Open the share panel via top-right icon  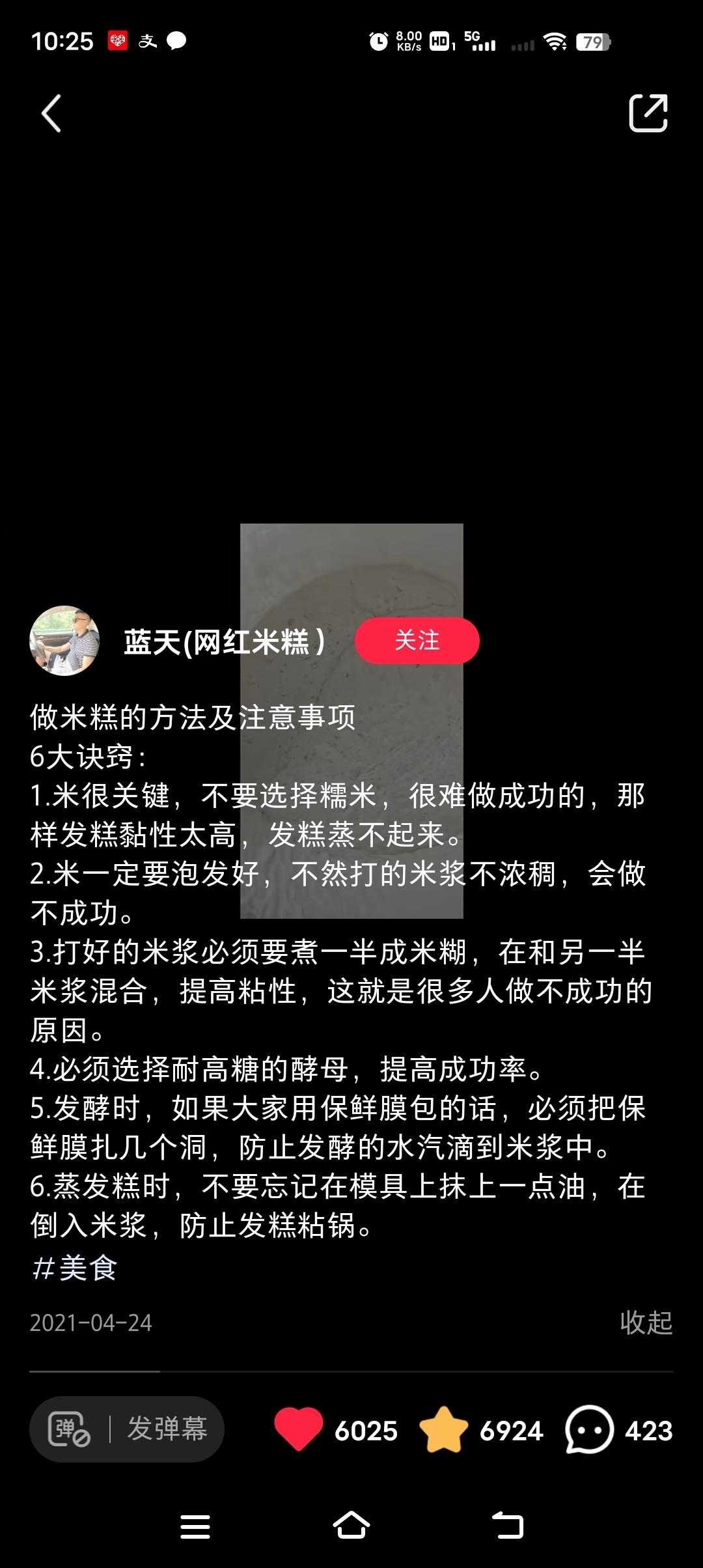pyautogui.click(x=650, y=112)
